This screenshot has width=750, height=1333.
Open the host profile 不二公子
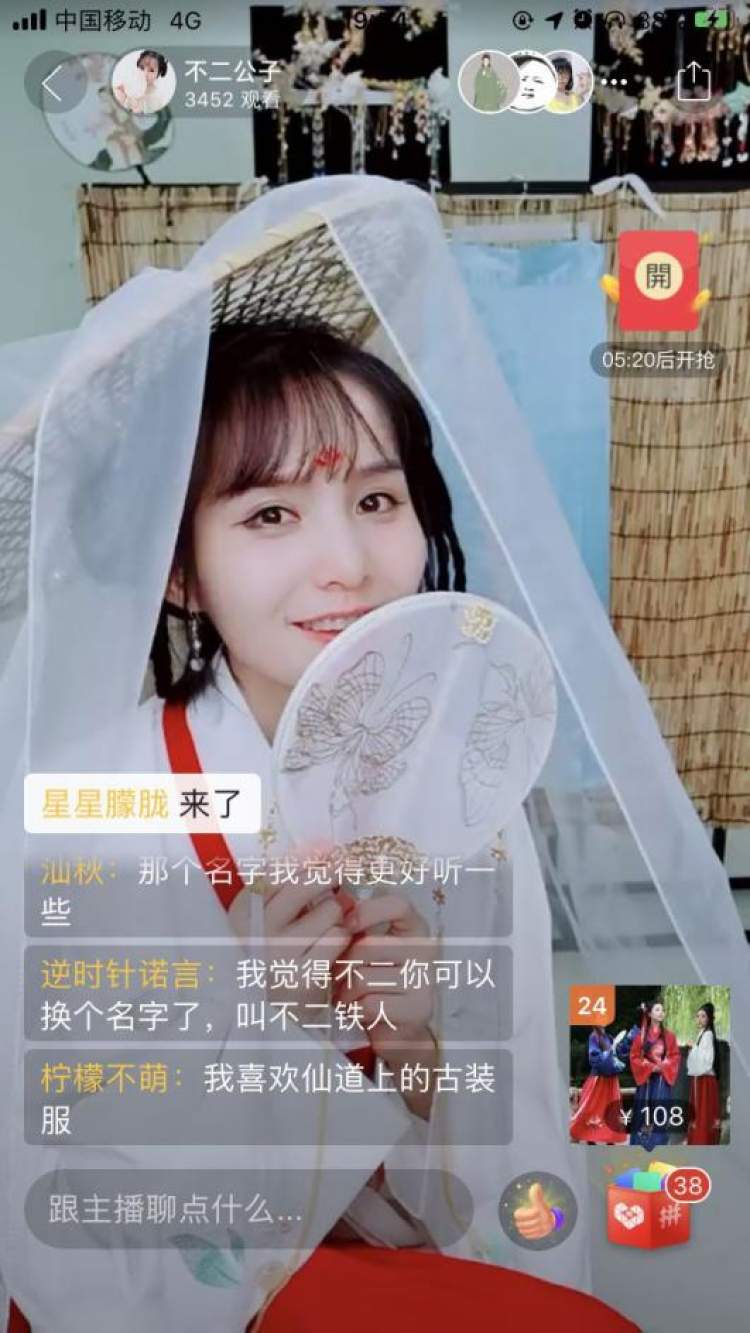(x=145, y=84)
